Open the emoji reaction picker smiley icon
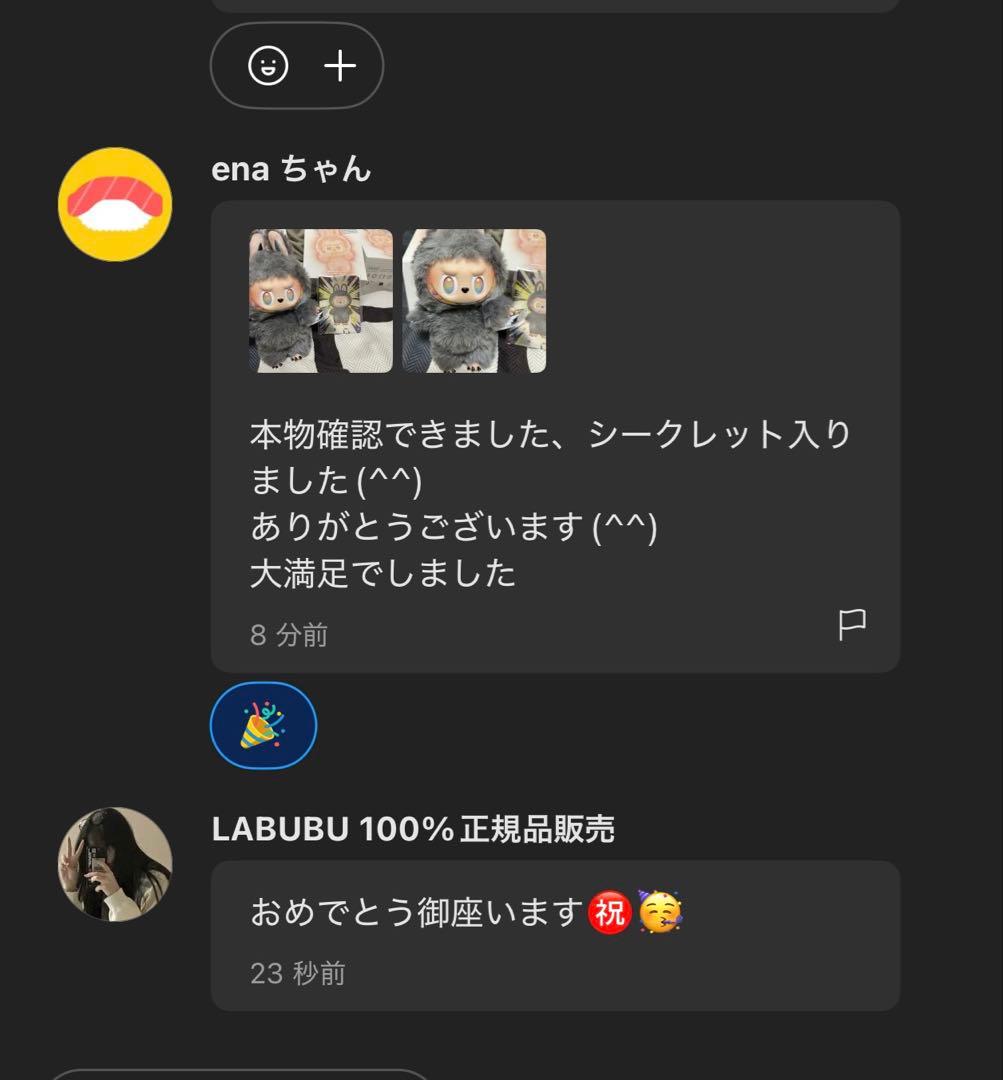The height and width of the screenshot is (1080, 1003). pos(266,66)
